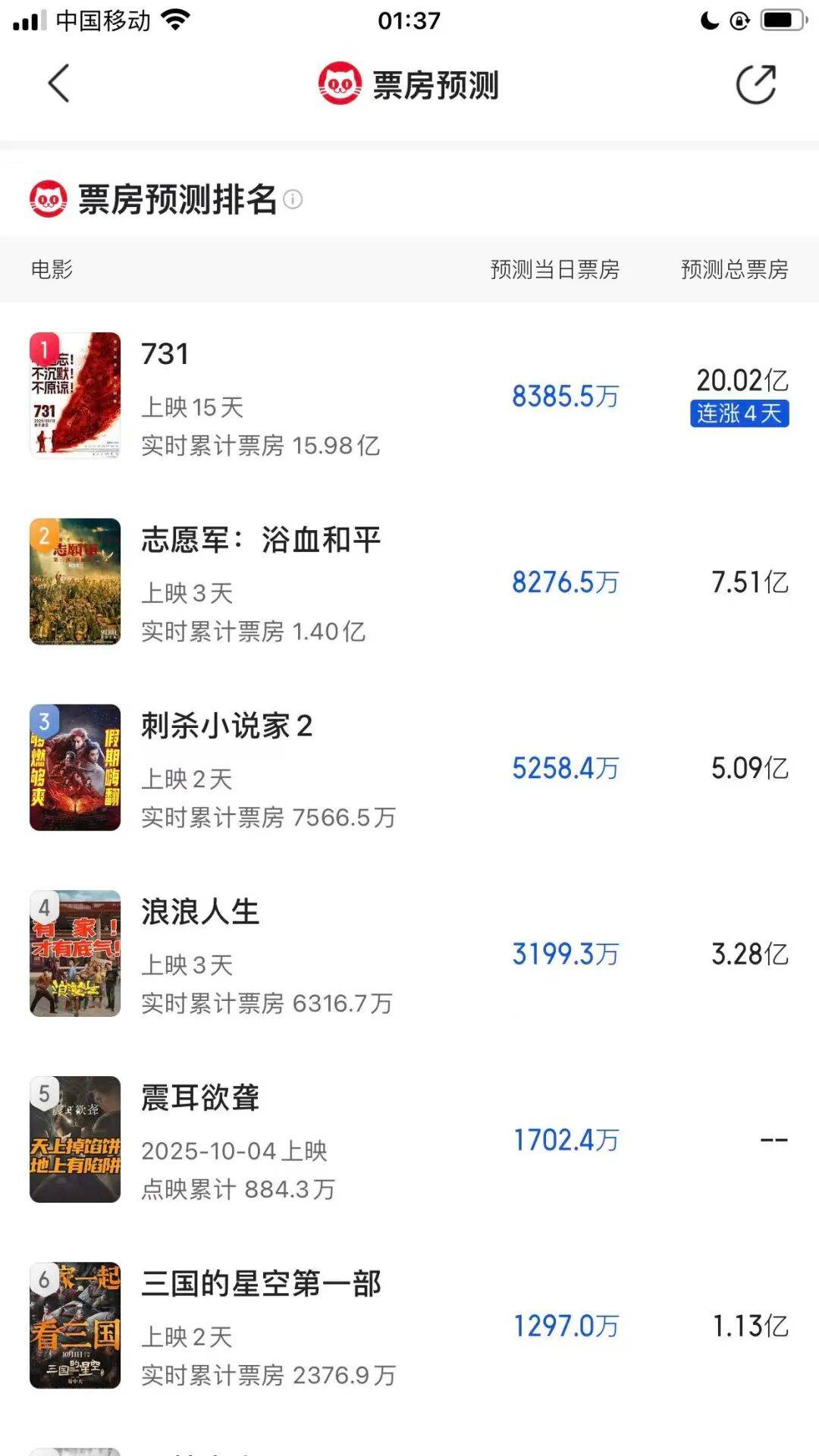The image size is (819, 1456).
Task: Open 震耳欲聋 forecast entry
Action: click(409, 1139)
